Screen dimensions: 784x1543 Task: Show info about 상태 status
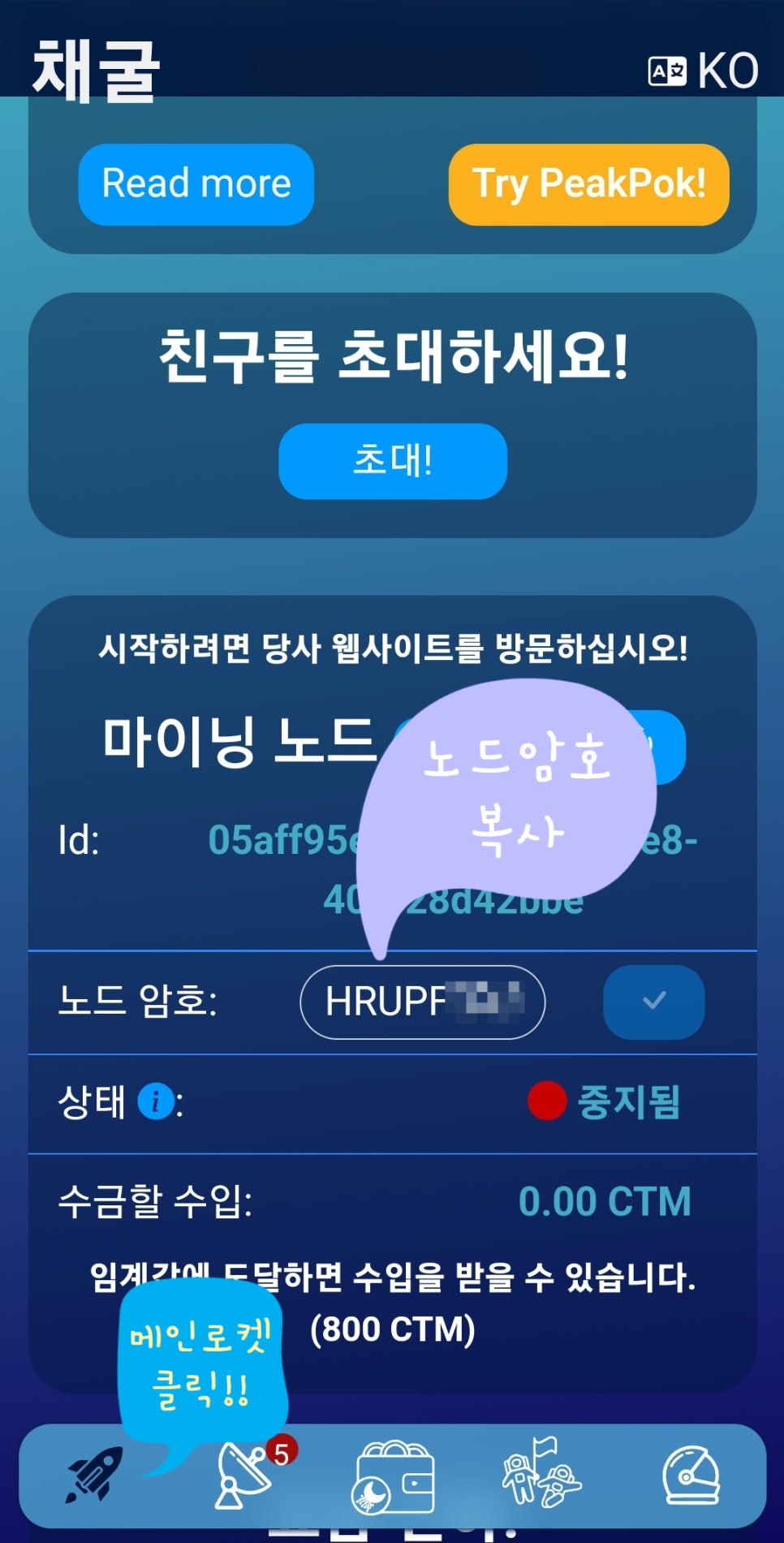tap(155, 1101)
